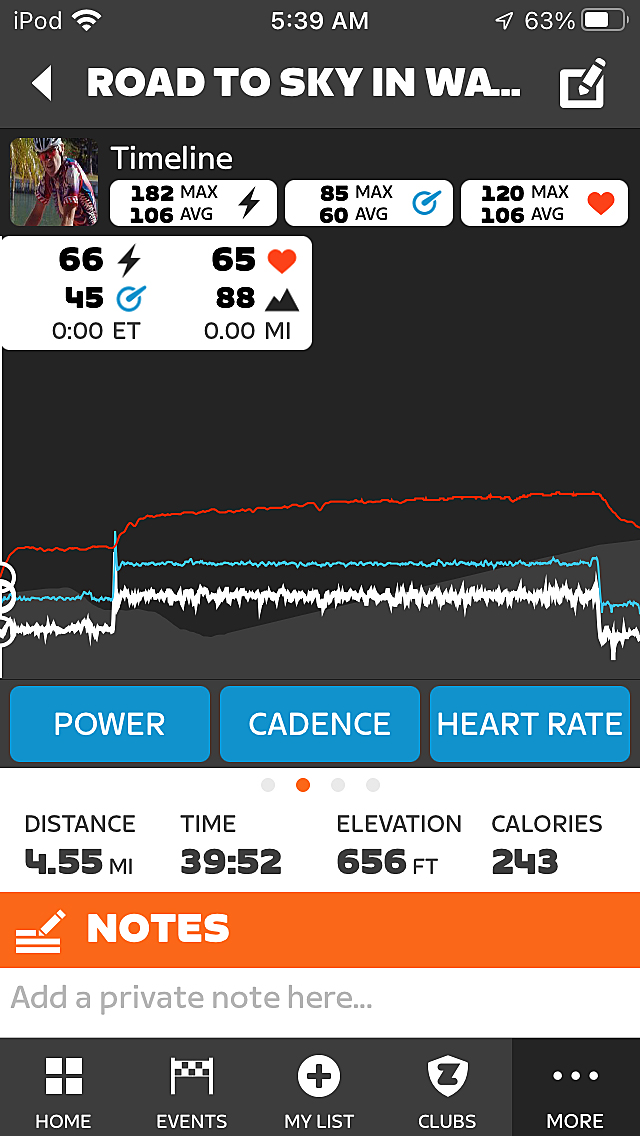Go back using the top-left arrow
This screenshot has height=1136, width=640.
coord(42,84)
